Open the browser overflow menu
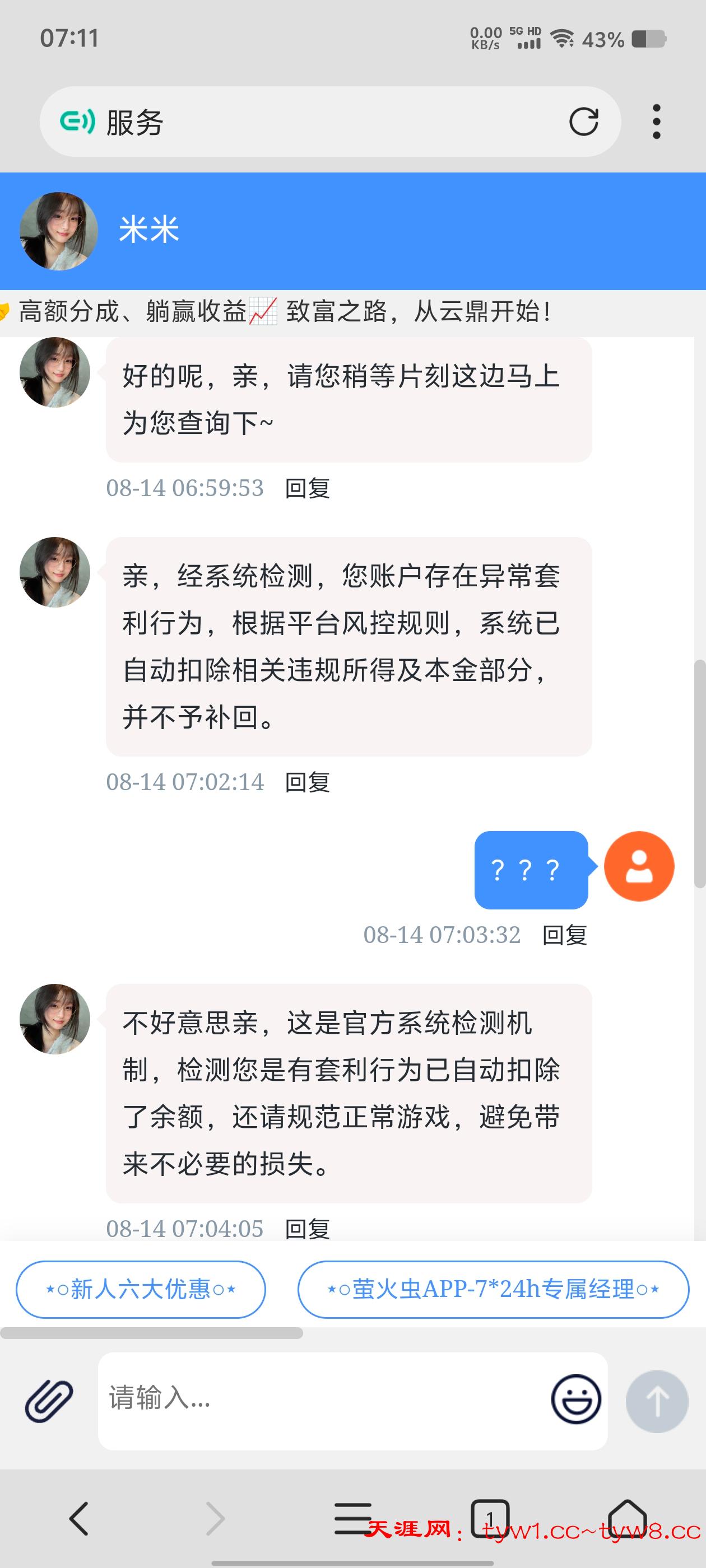706x1568 pixels. coord(656,122)
